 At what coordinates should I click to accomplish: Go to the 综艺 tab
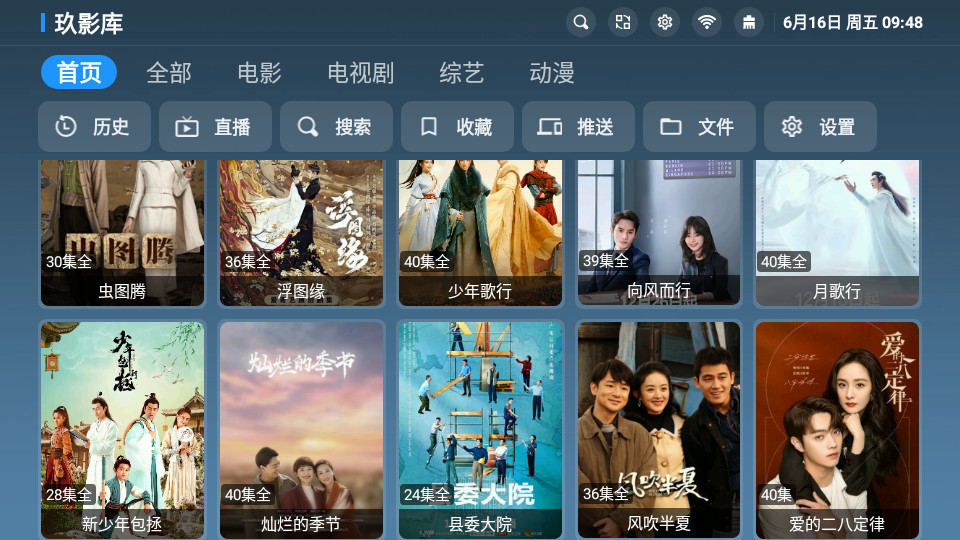pyautogui.click(x=461, y=72)
